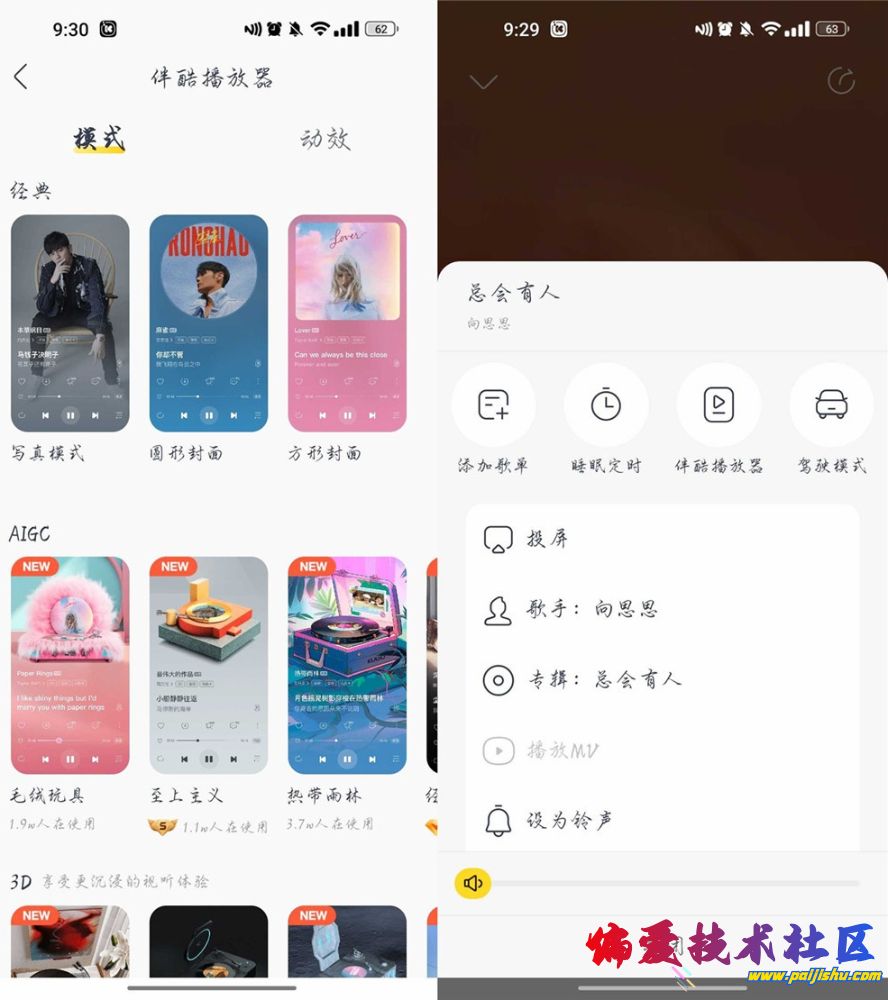This screenshot has height=1000, width=888.
Task: Go back from 伴酷播放器 page
Action: point(21,77)
